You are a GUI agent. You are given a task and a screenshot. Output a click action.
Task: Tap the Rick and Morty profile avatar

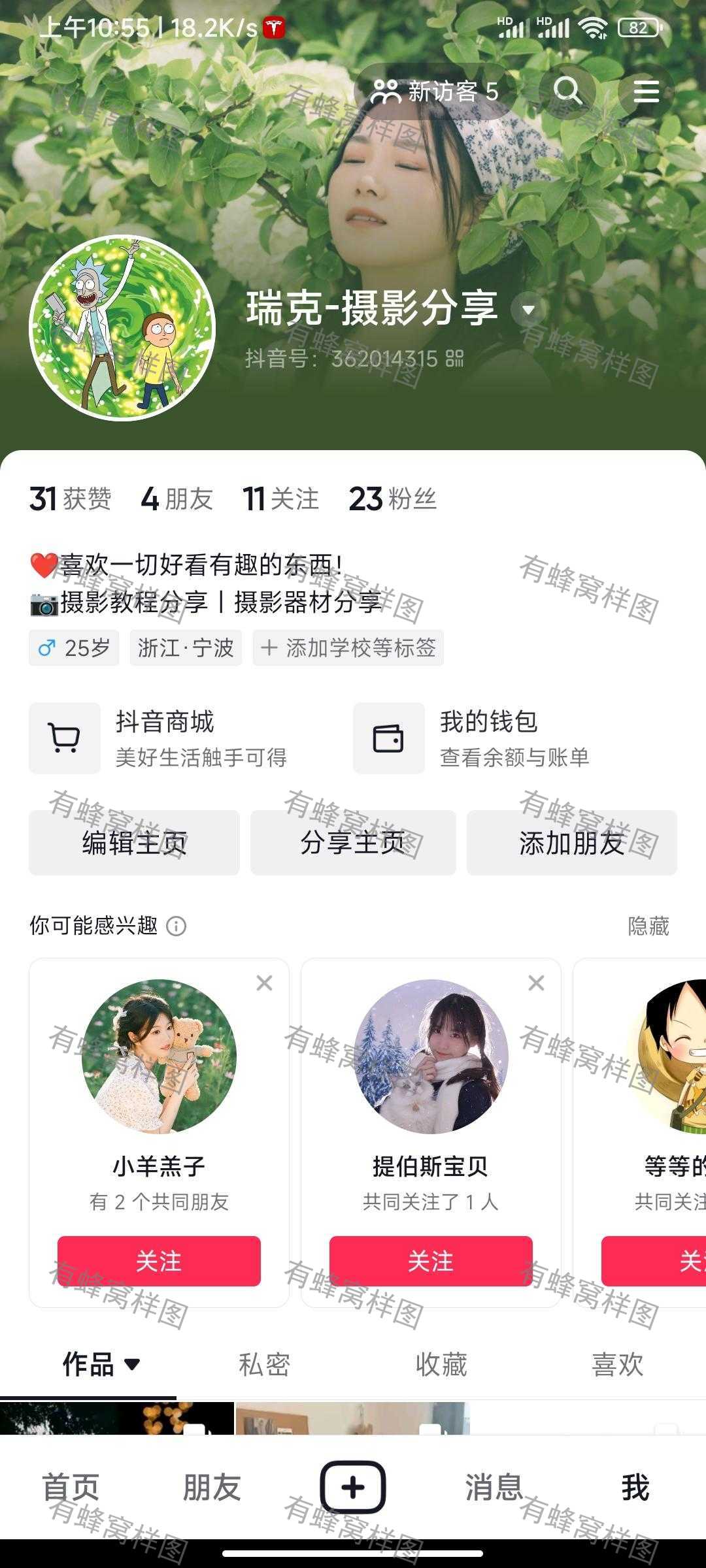tap(122, 328)
